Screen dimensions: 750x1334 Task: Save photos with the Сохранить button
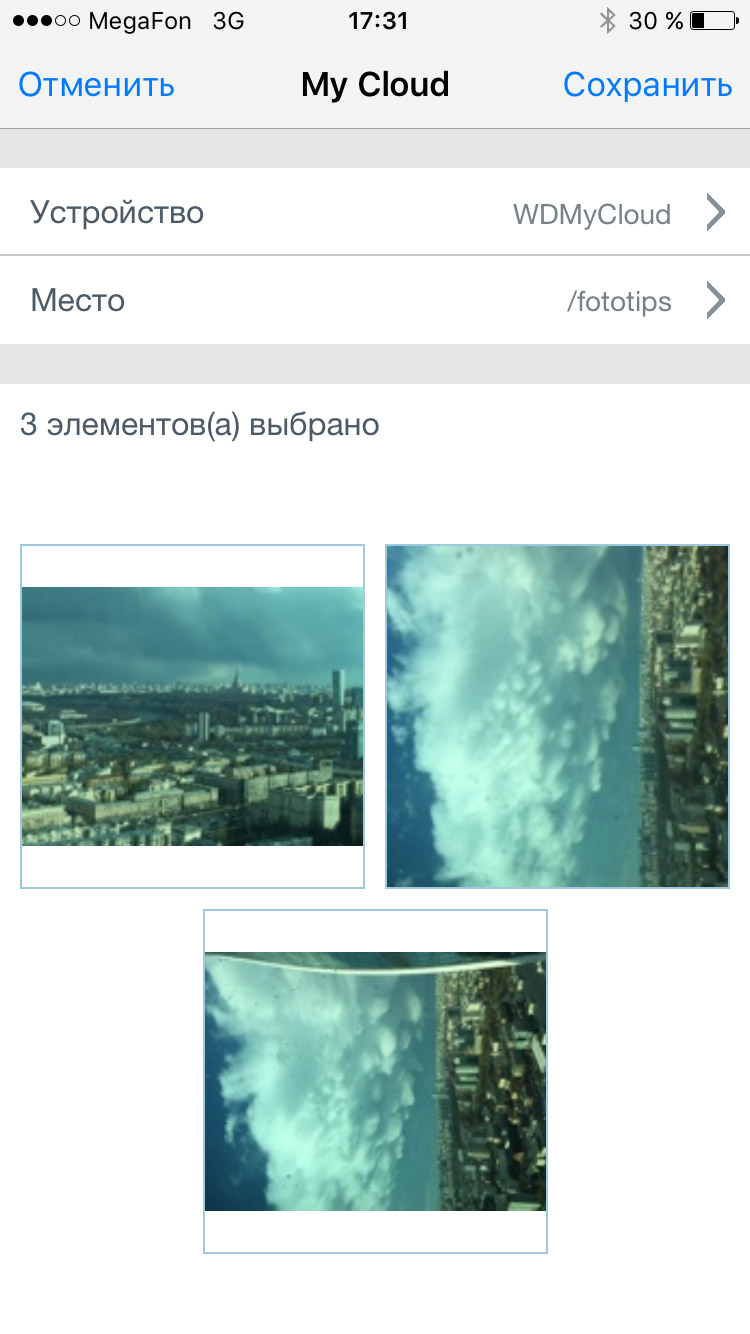click(647, 85)
